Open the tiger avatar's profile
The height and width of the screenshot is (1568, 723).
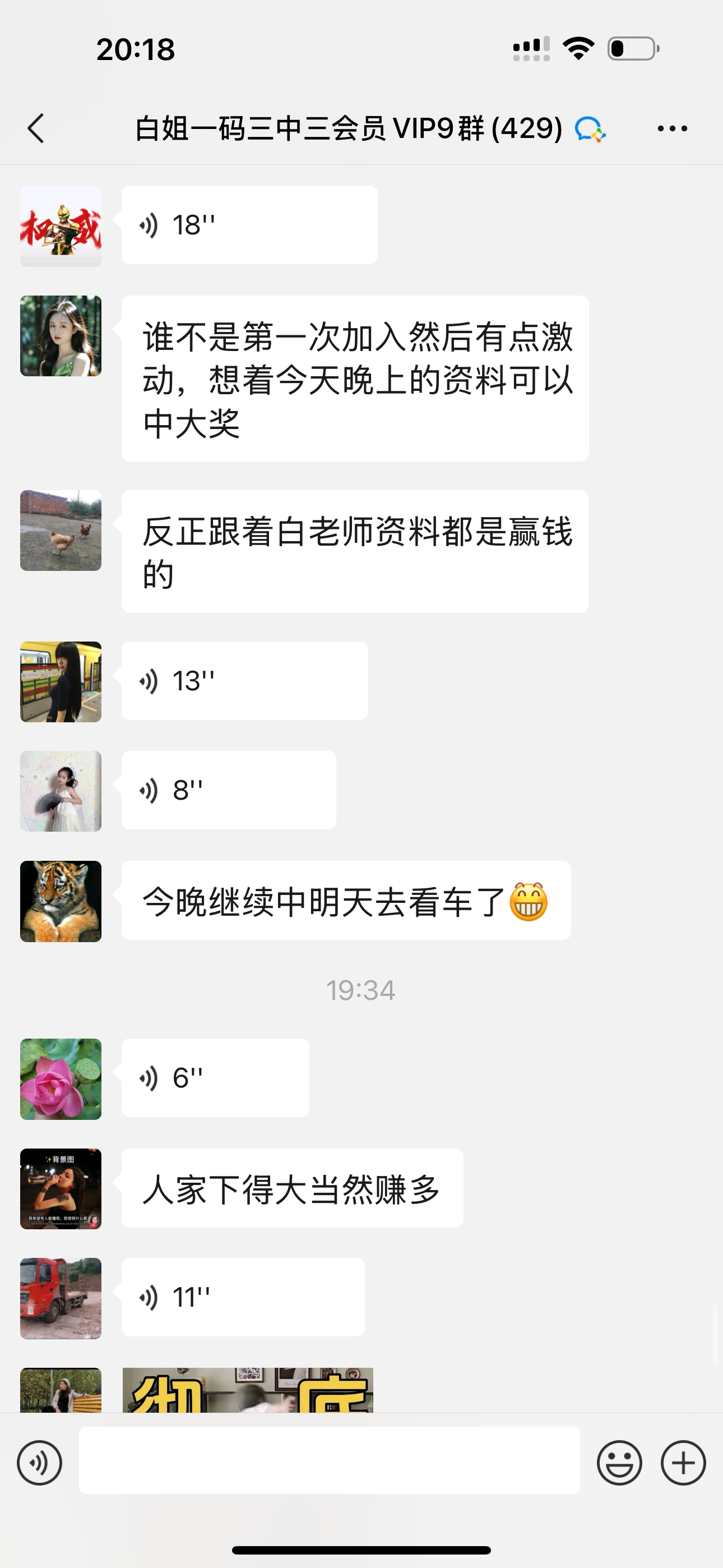tap(61, 901)
